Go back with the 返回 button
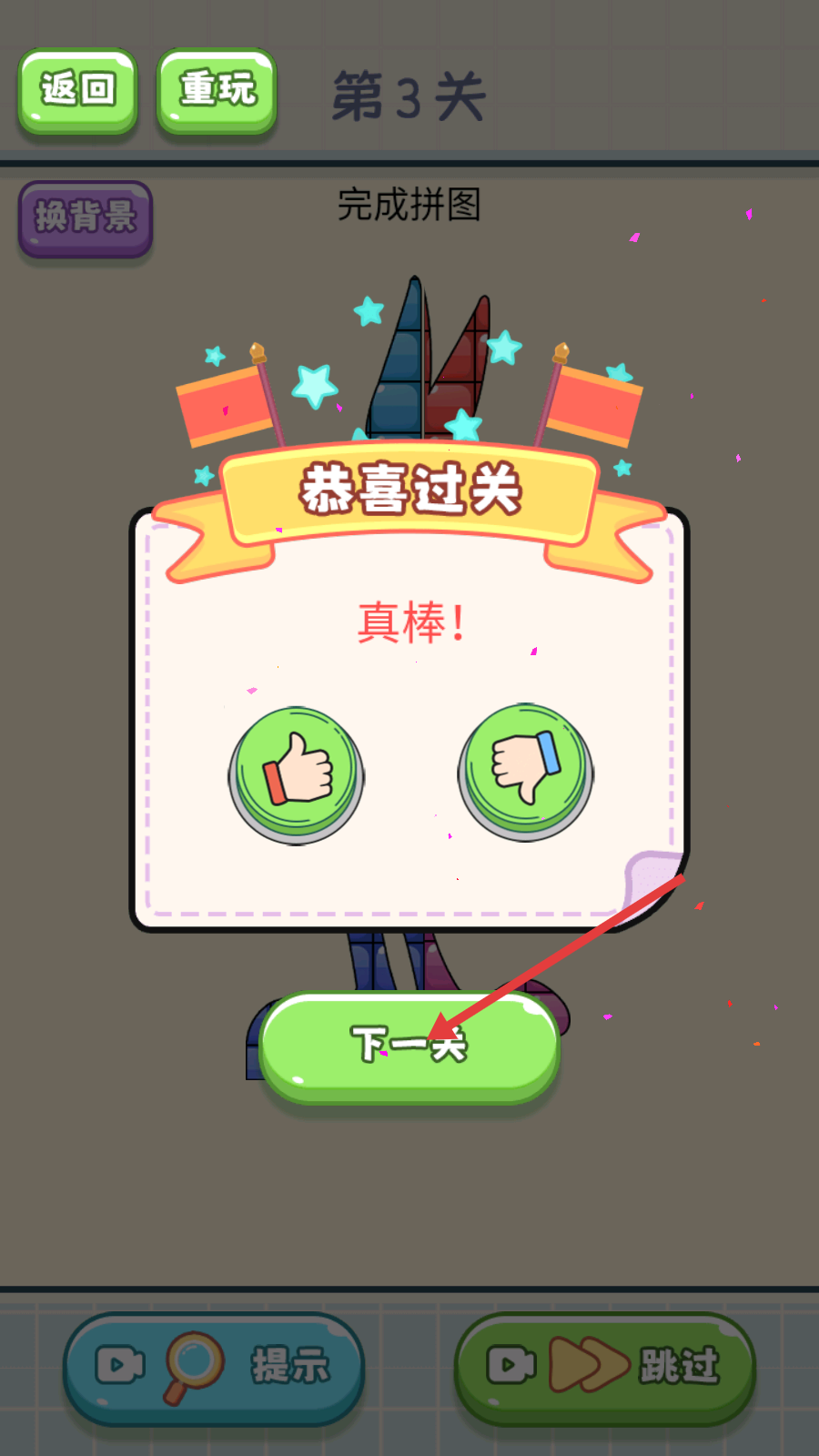The image size is (819, 1456). click(78, 90)
